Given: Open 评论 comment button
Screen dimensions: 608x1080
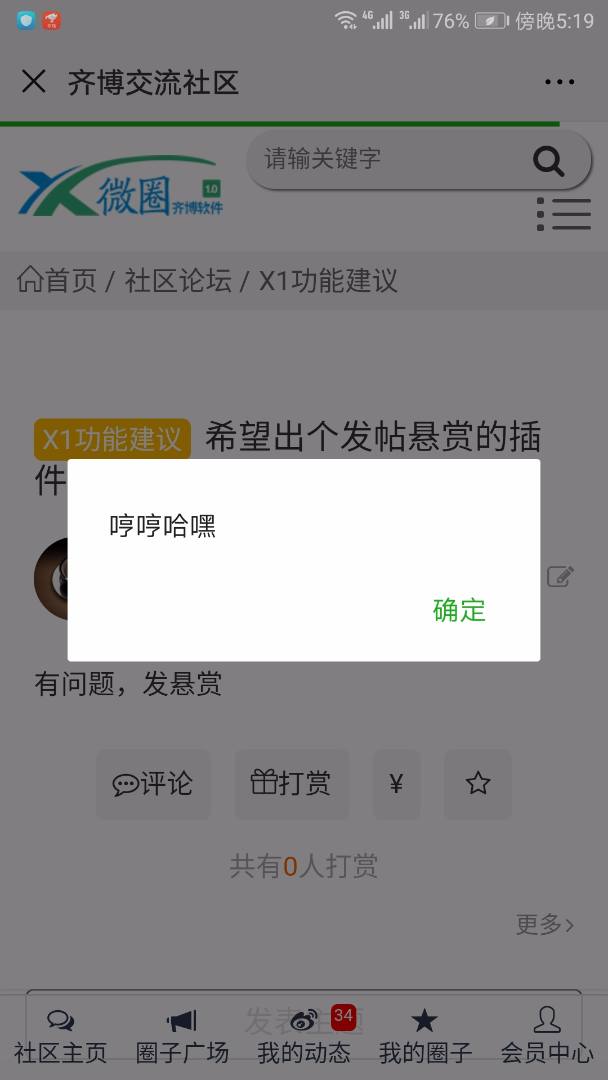Looking at the screenshot, I should tap(153, 784).
